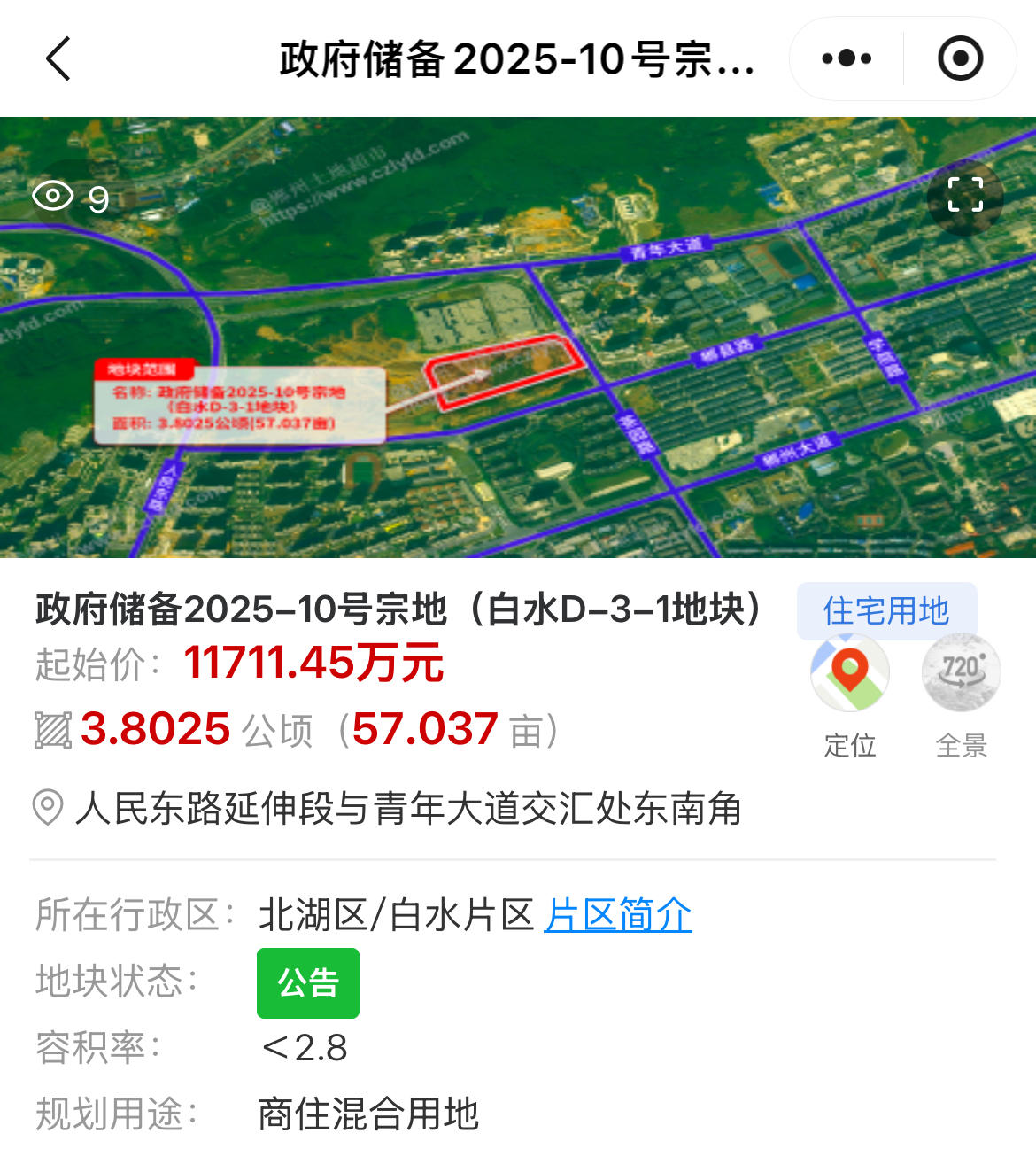Go back using the top-left arrow
This screenshot has width=1036, height=1172.
pyautogui.click(x=58, y=59)
